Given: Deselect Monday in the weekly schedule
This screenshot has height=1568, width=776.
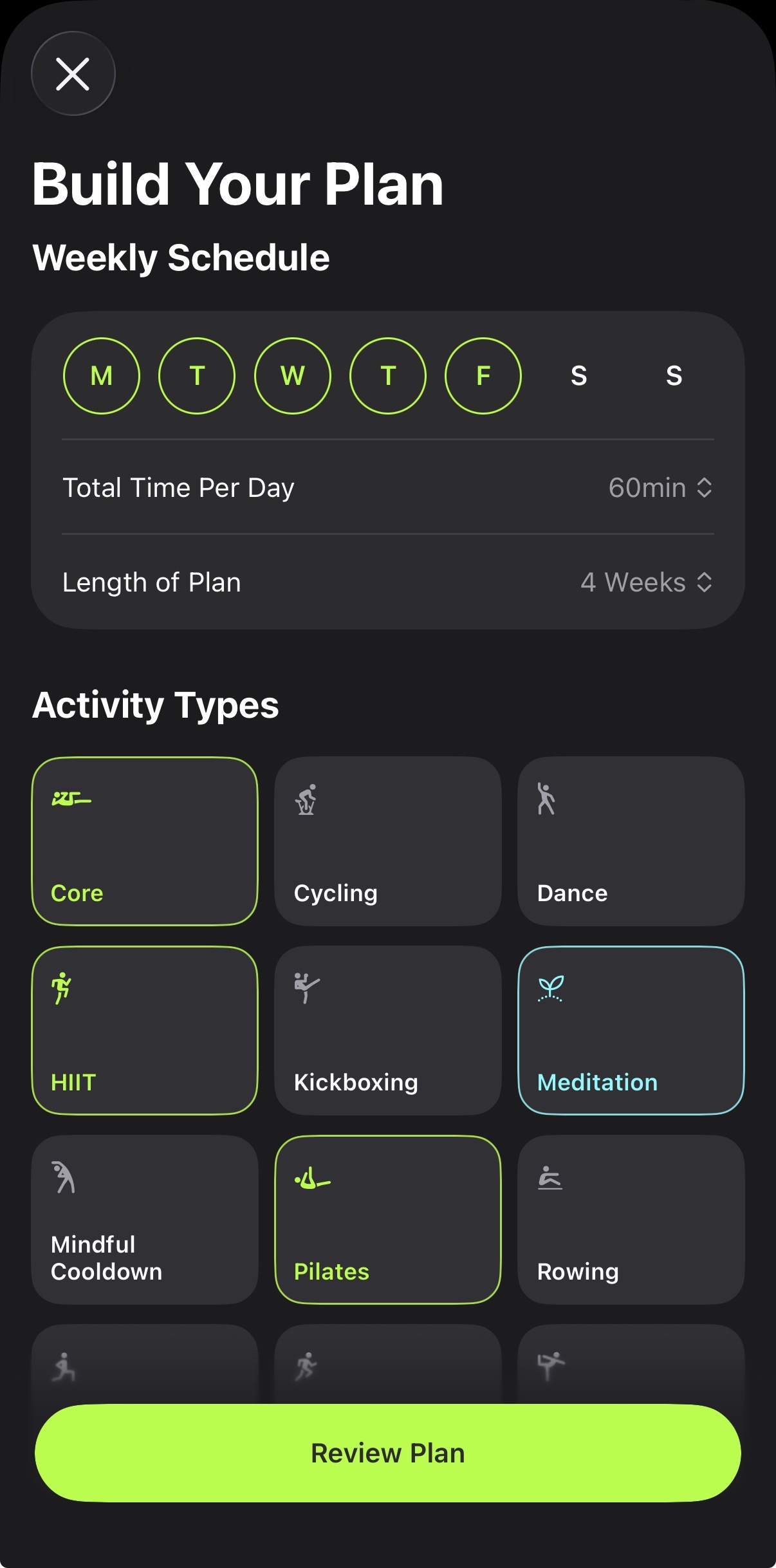Looking at the screenshot, I should (102, 376).
